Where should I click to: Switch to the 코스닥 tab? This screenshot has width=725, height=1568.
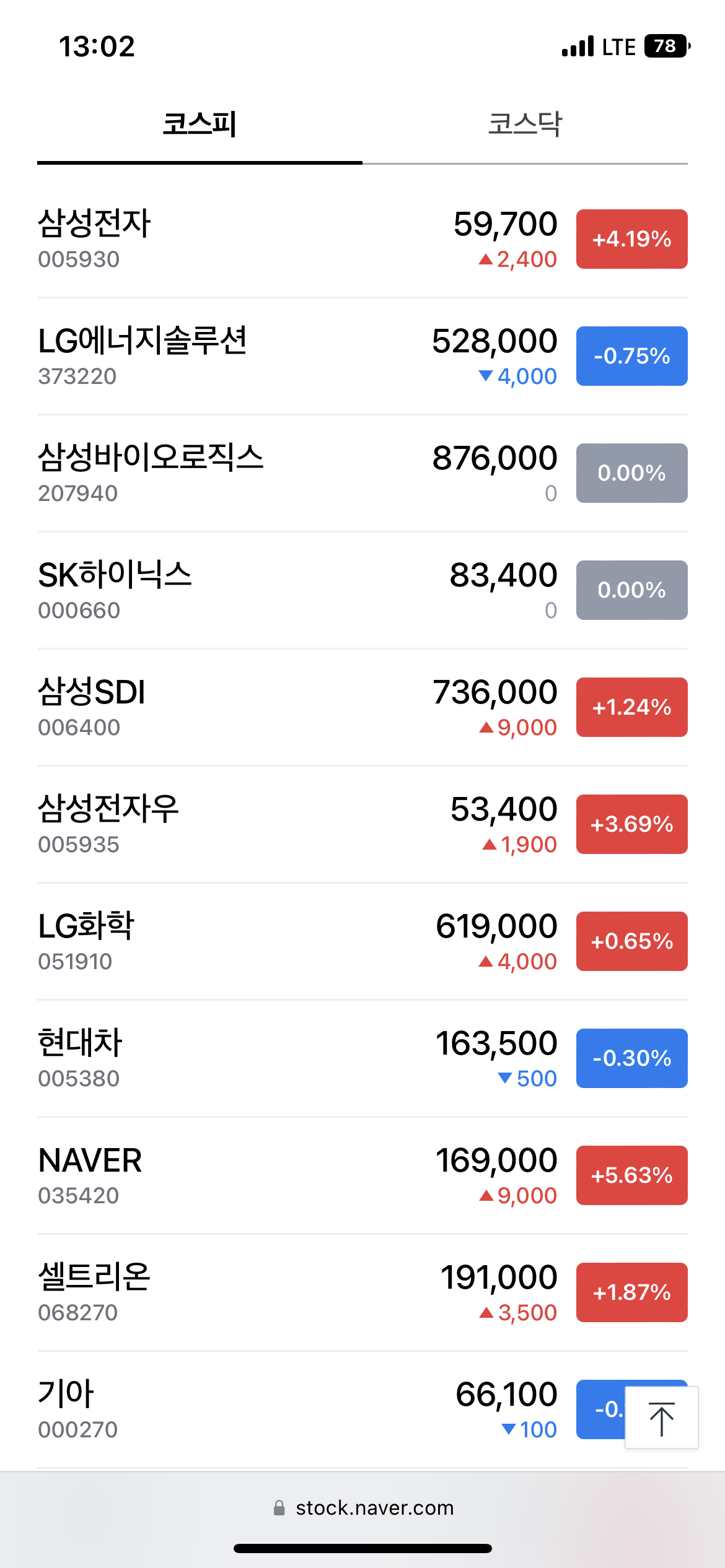coord(525,124)
